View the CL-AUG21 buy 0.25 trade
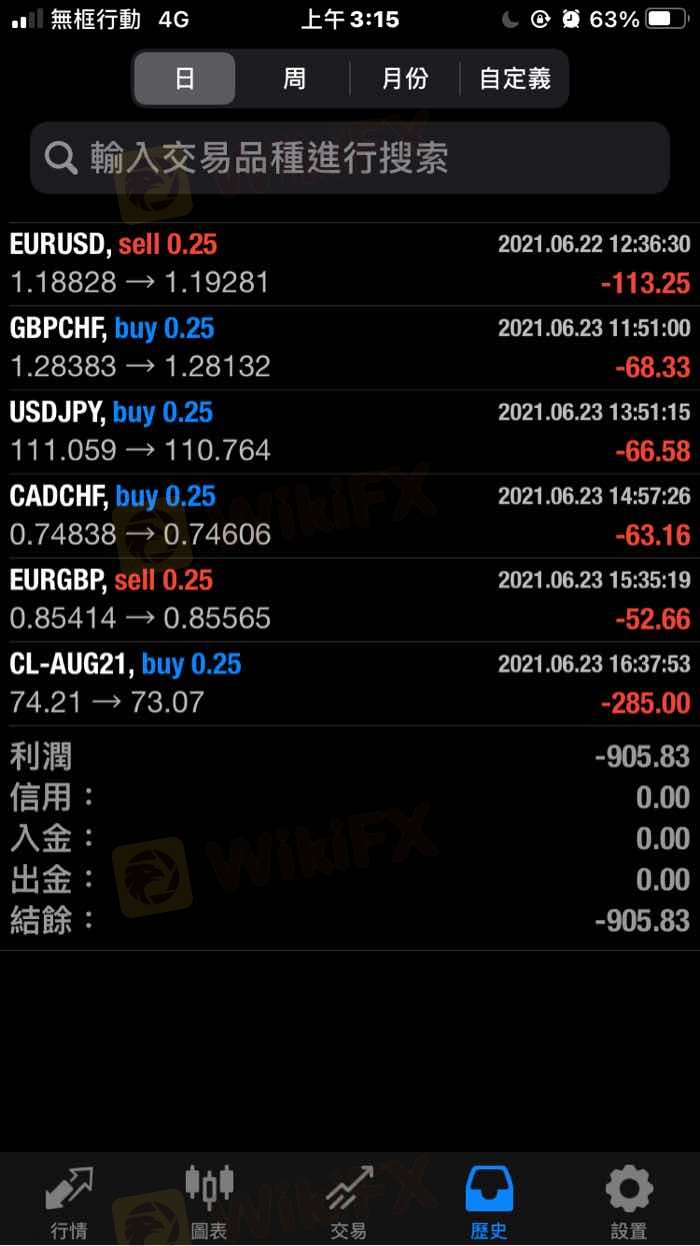700x1246 pixels. (x=350, y=684)
